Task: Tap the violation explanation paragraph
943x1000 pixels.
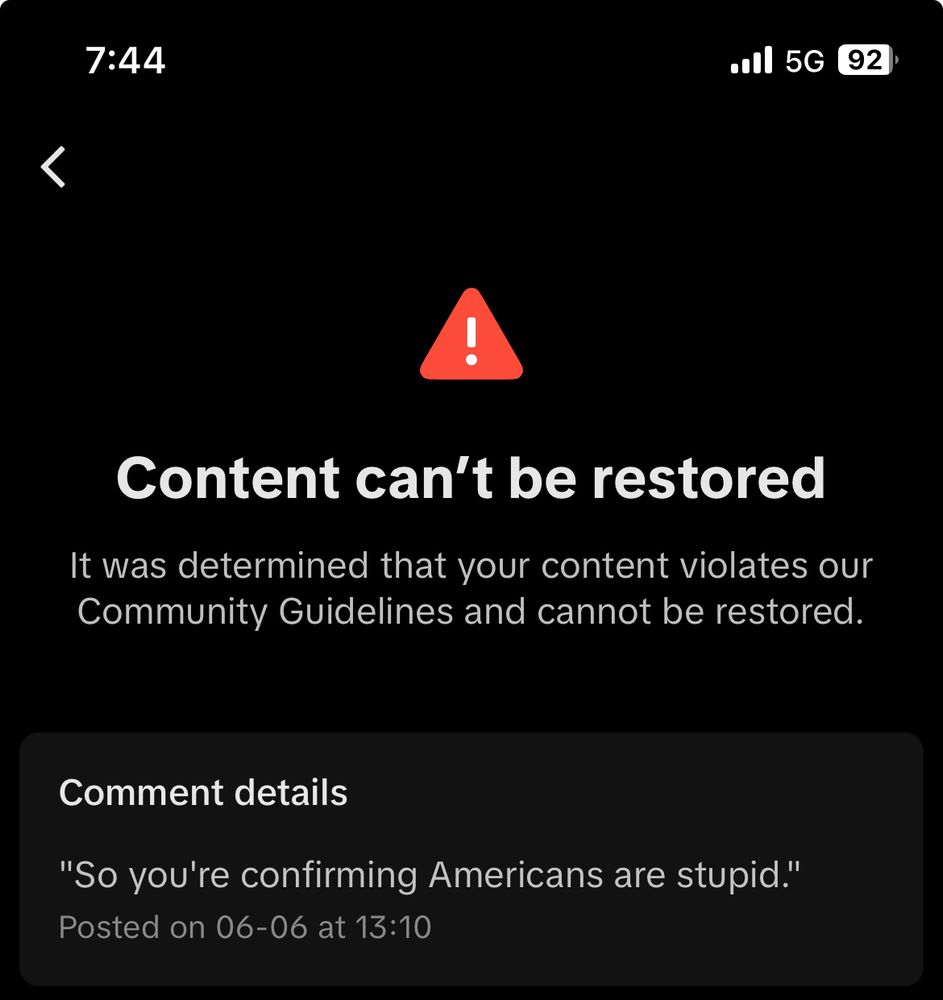Action: click(x=471, y=588)
